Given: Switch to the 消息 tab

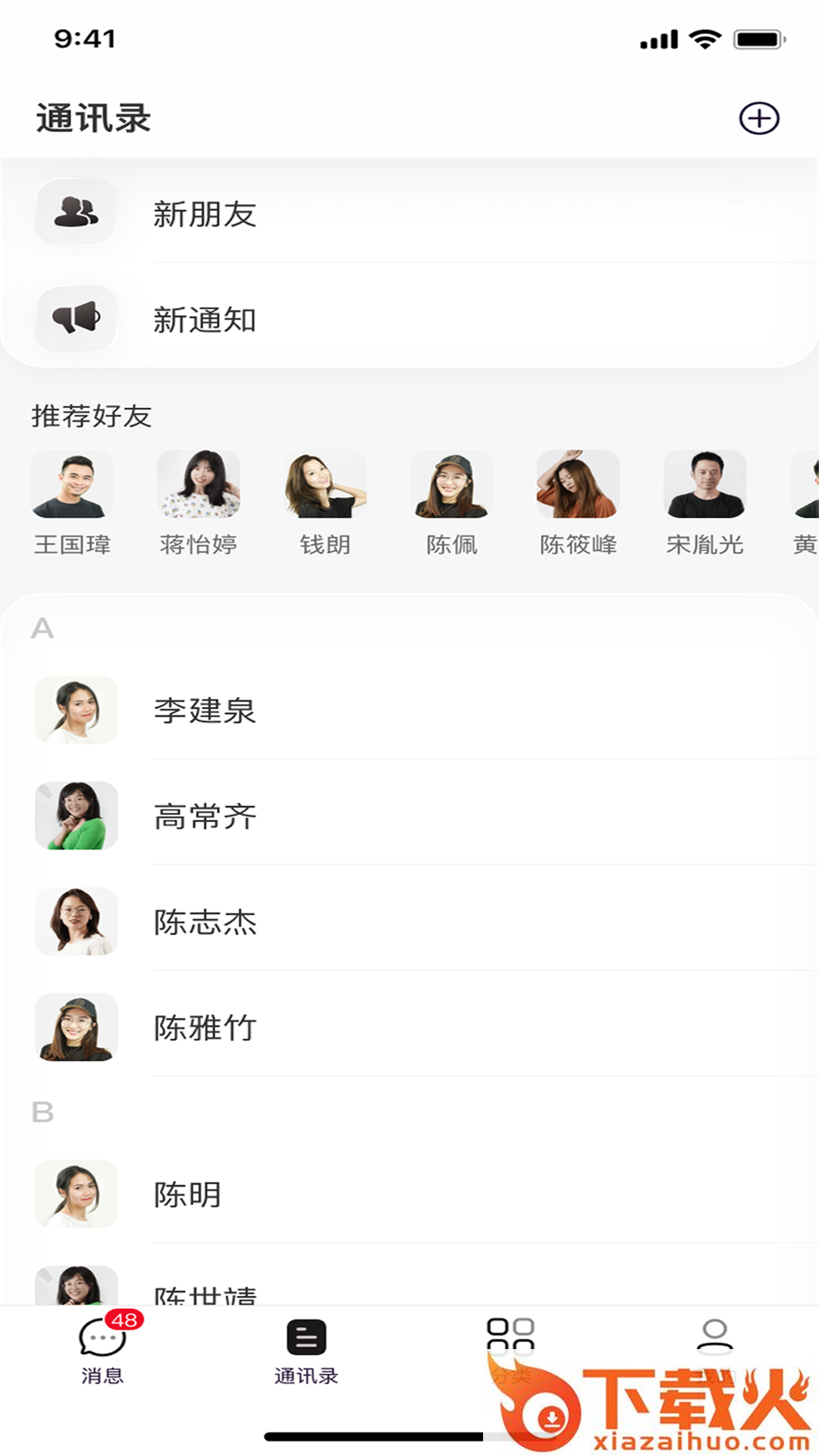Looking at the screenshot, I should [102, 1348].
